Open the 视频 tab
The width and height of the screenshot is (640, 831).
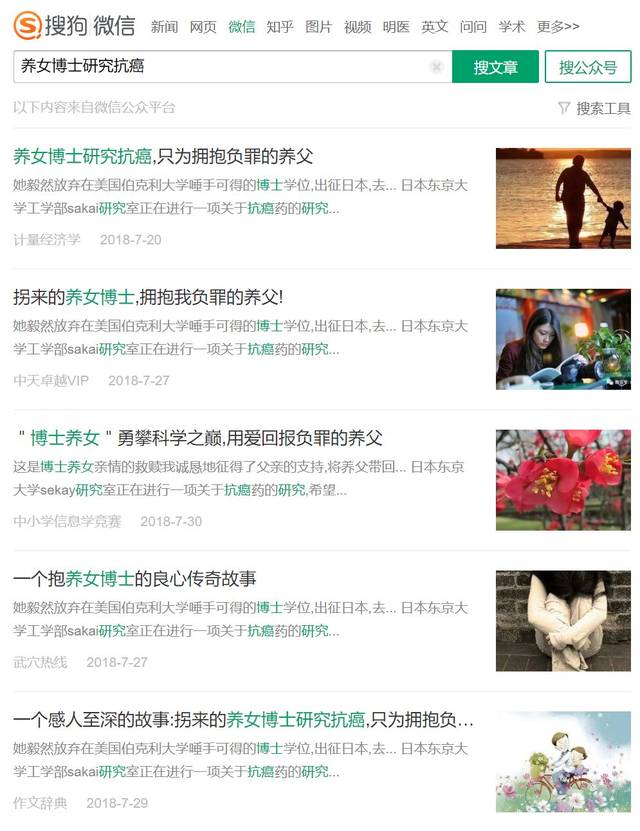(x=357, y=26)
